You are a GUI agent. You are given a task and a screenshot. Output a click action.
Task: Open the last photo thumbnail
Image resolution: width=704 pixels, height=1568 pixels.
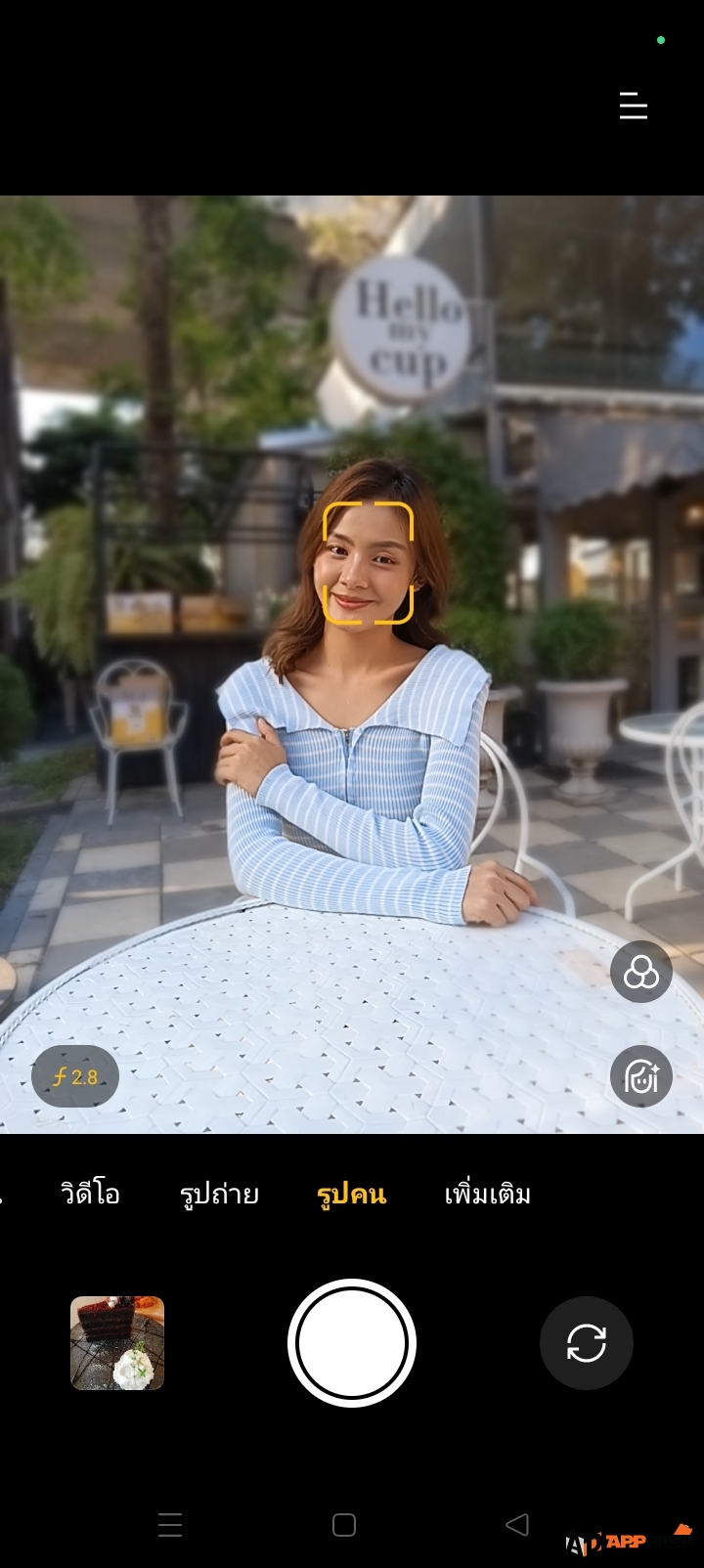[x=117, y=1342]
